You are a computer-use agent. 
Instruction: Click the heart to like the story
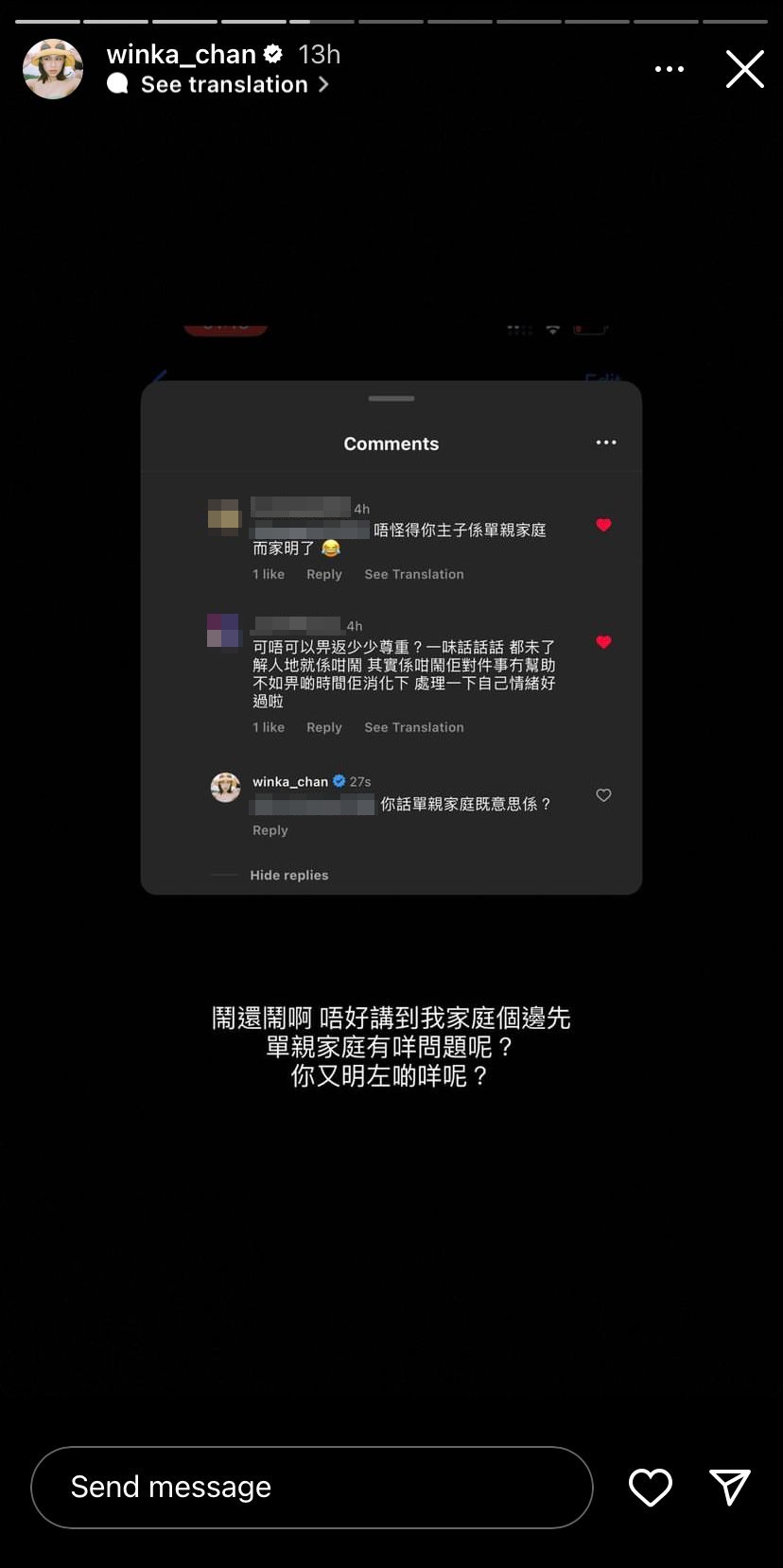tap(650, 1487)
